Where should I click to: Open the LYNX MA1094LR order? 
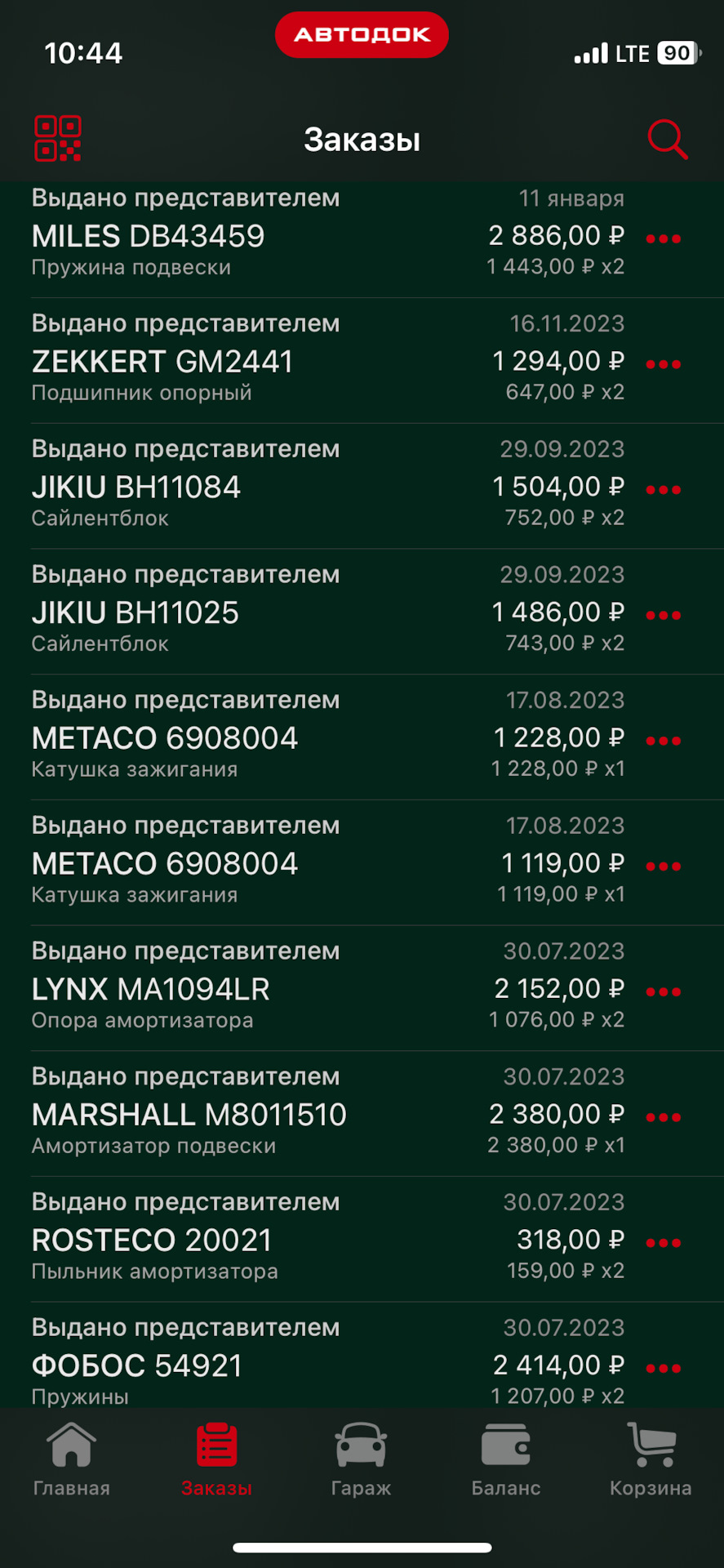pyautogui.click(x=362, y=988)
